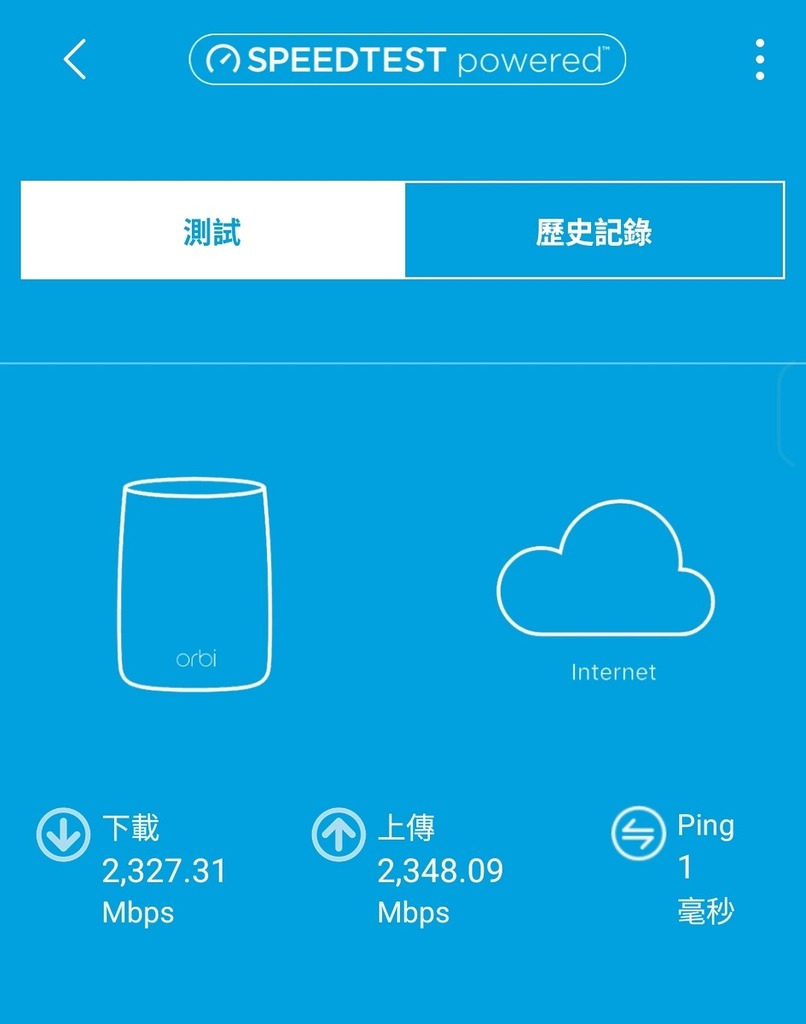The image size is (806, 1024).
Task: Click the Mbps unit under upload speed
Action: pyautogui.click(x=412, y=912)
